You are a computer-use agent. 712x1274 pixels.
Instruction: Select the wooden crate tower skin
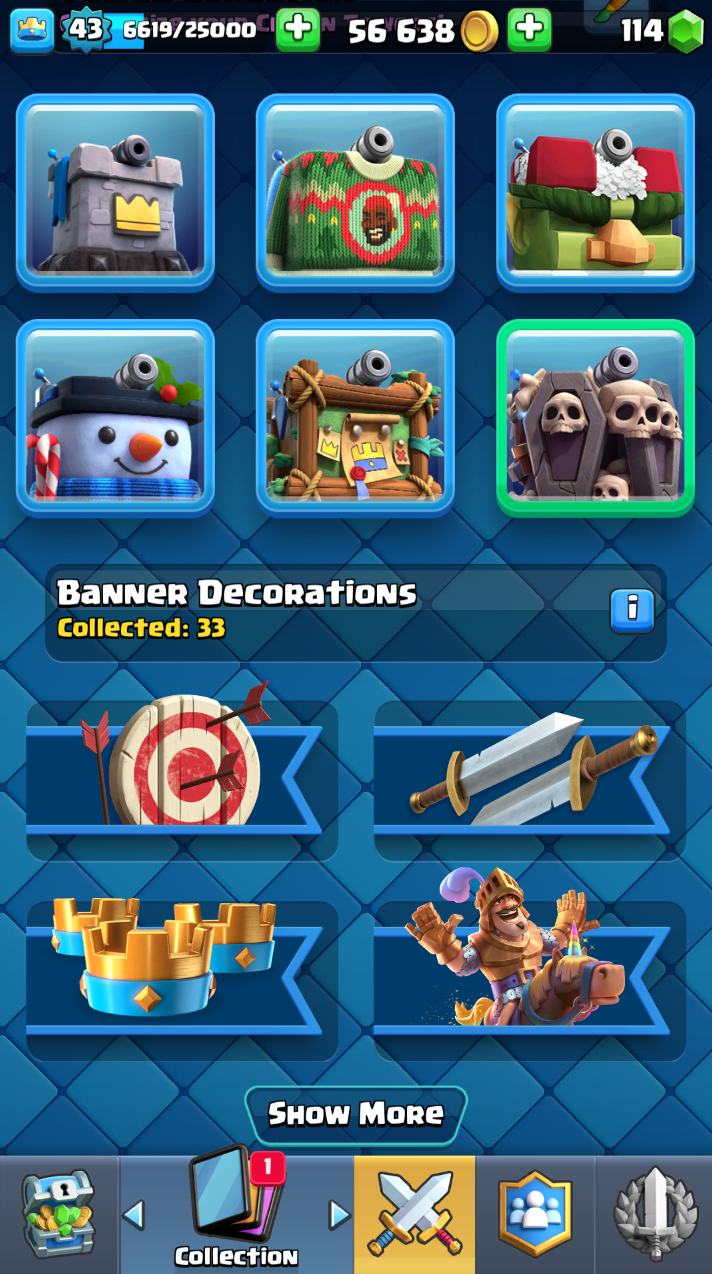pyautogui.click(x=355, y=417)
